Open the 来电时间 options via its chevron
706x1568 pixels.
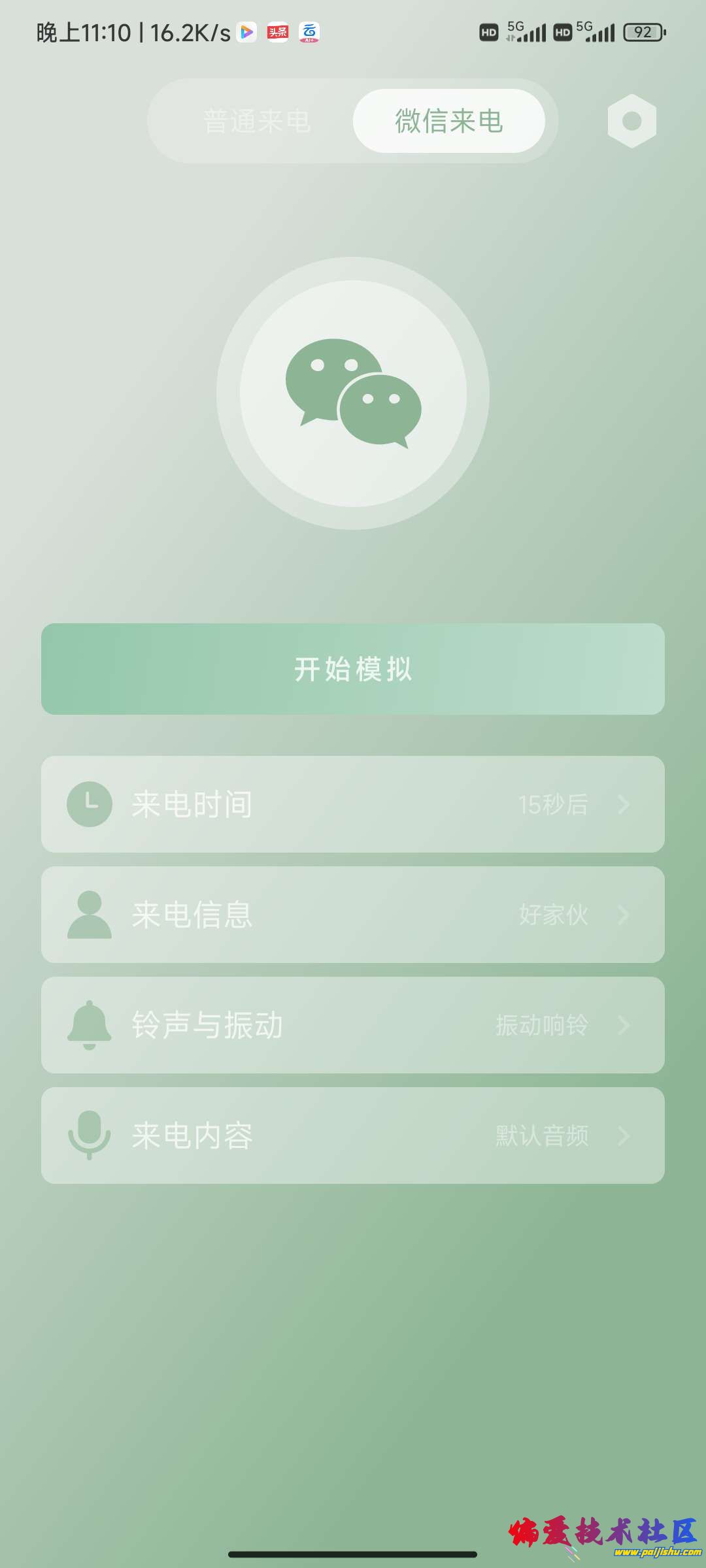point(624,805)
